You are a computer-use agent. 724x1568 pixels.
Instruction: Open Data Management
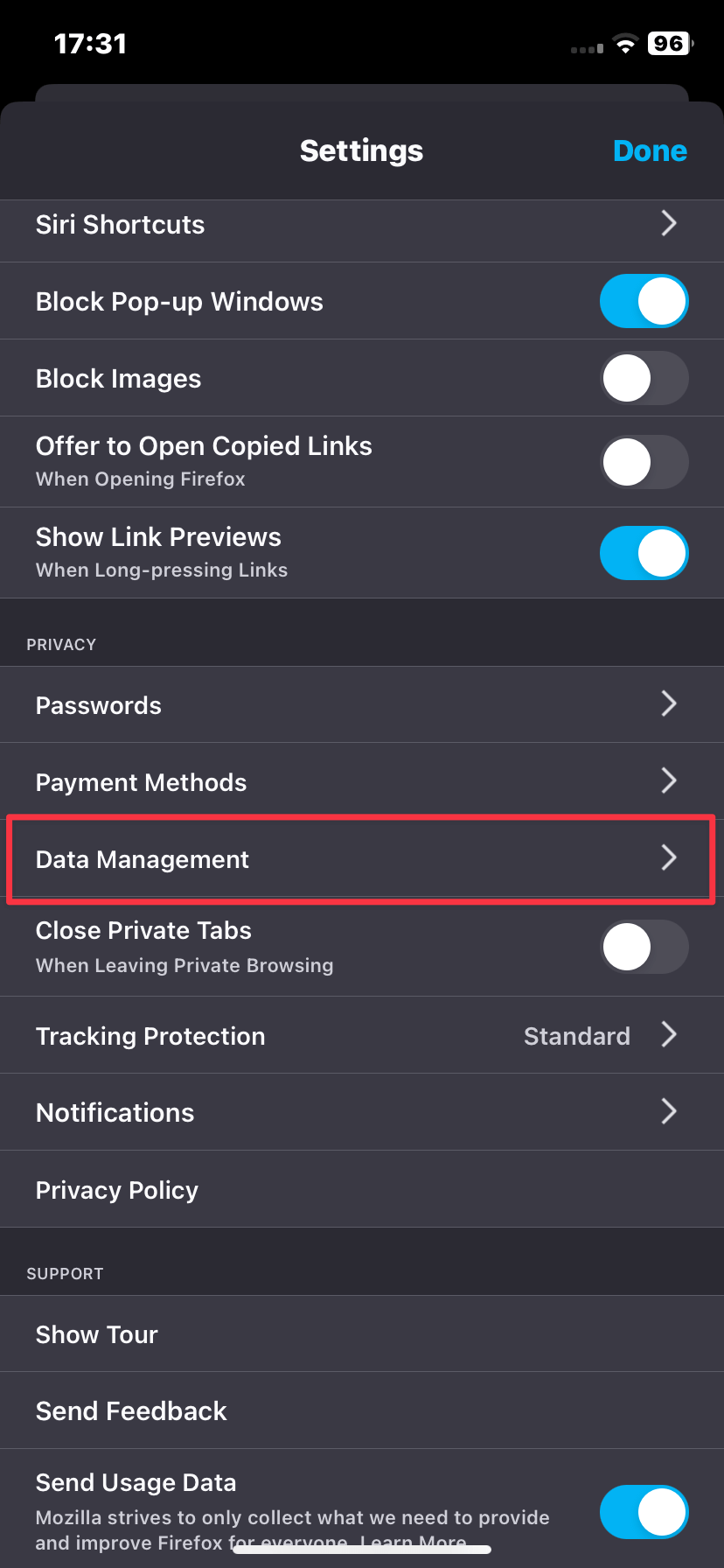tap(361, 859)
